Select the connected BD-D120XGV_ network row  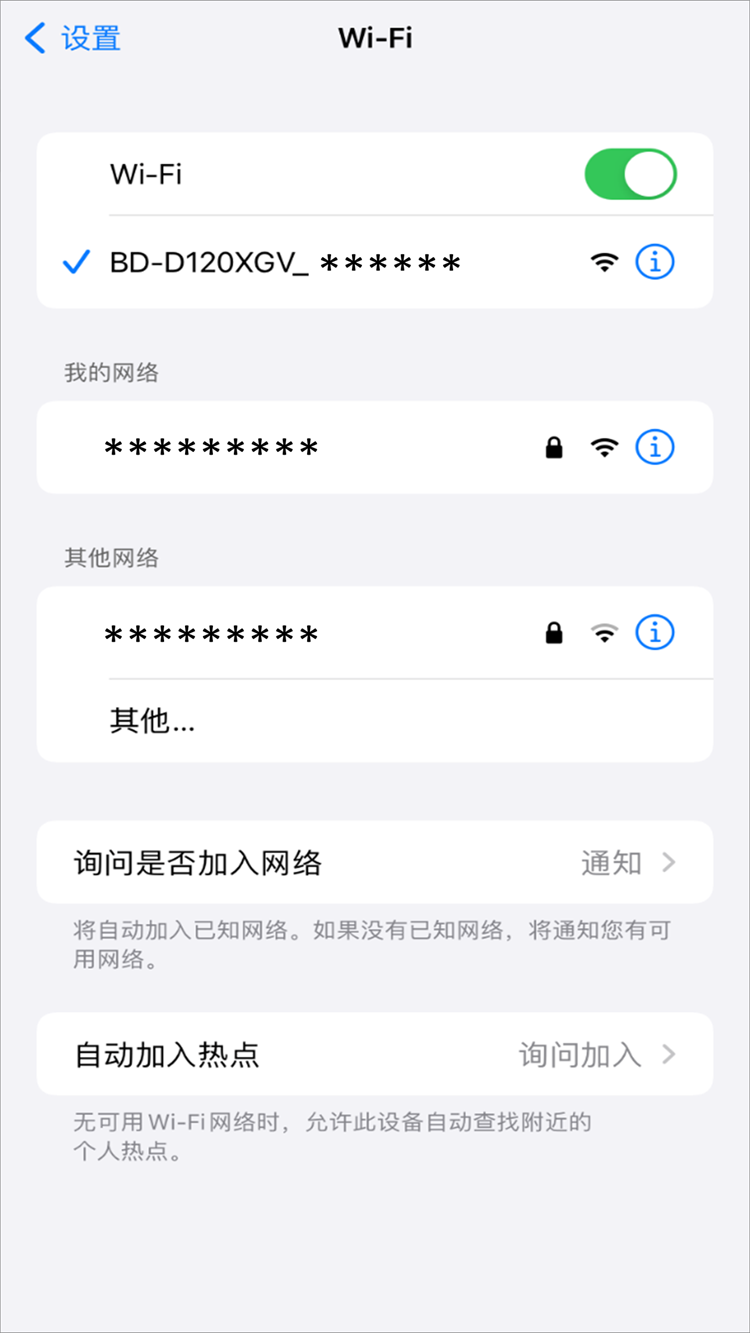(375, 262)
